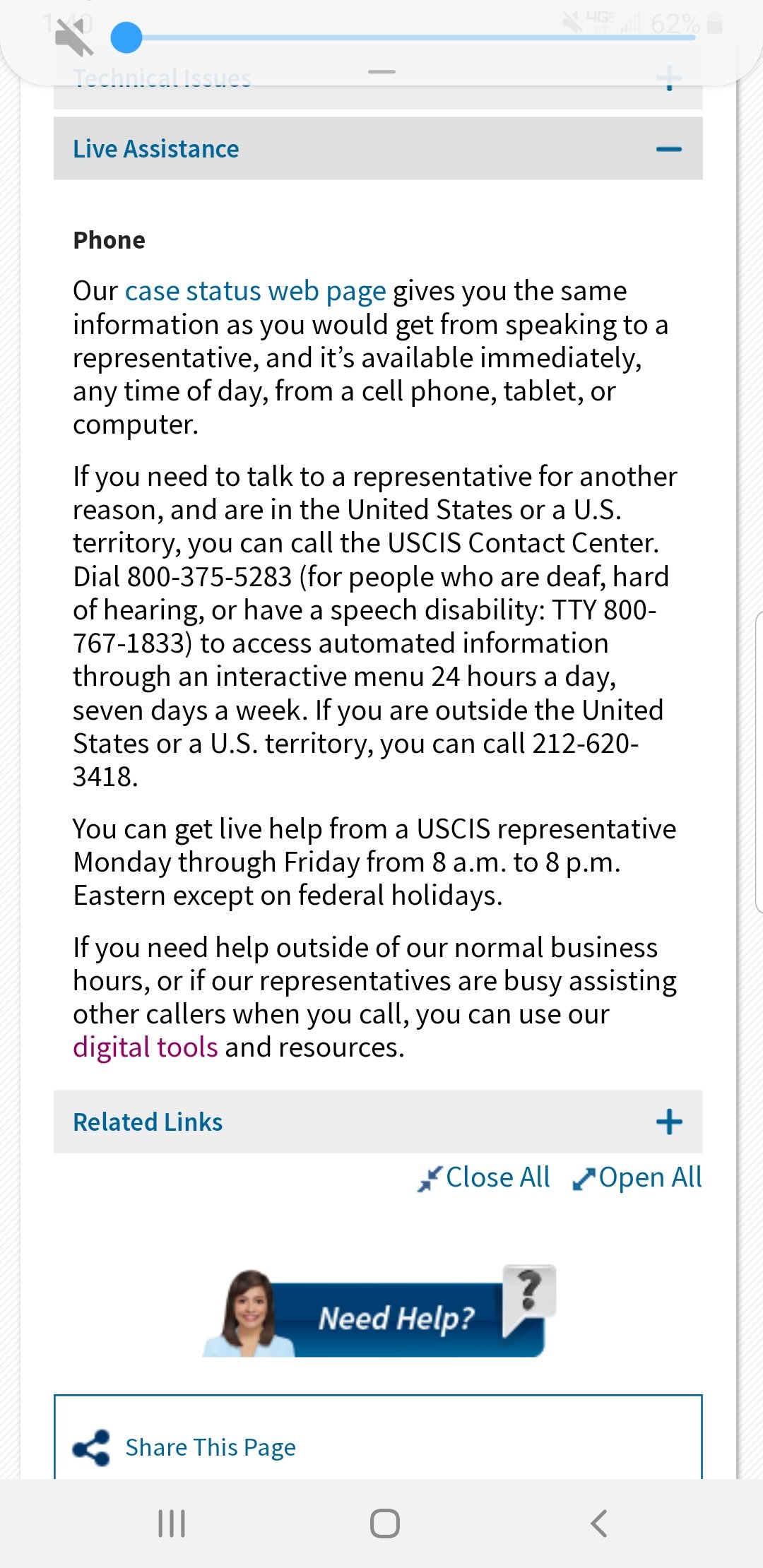Screen dimensions: 763x1568
Task: Tap the muted volume speaker icon
Action: click(x=74, y=37)
